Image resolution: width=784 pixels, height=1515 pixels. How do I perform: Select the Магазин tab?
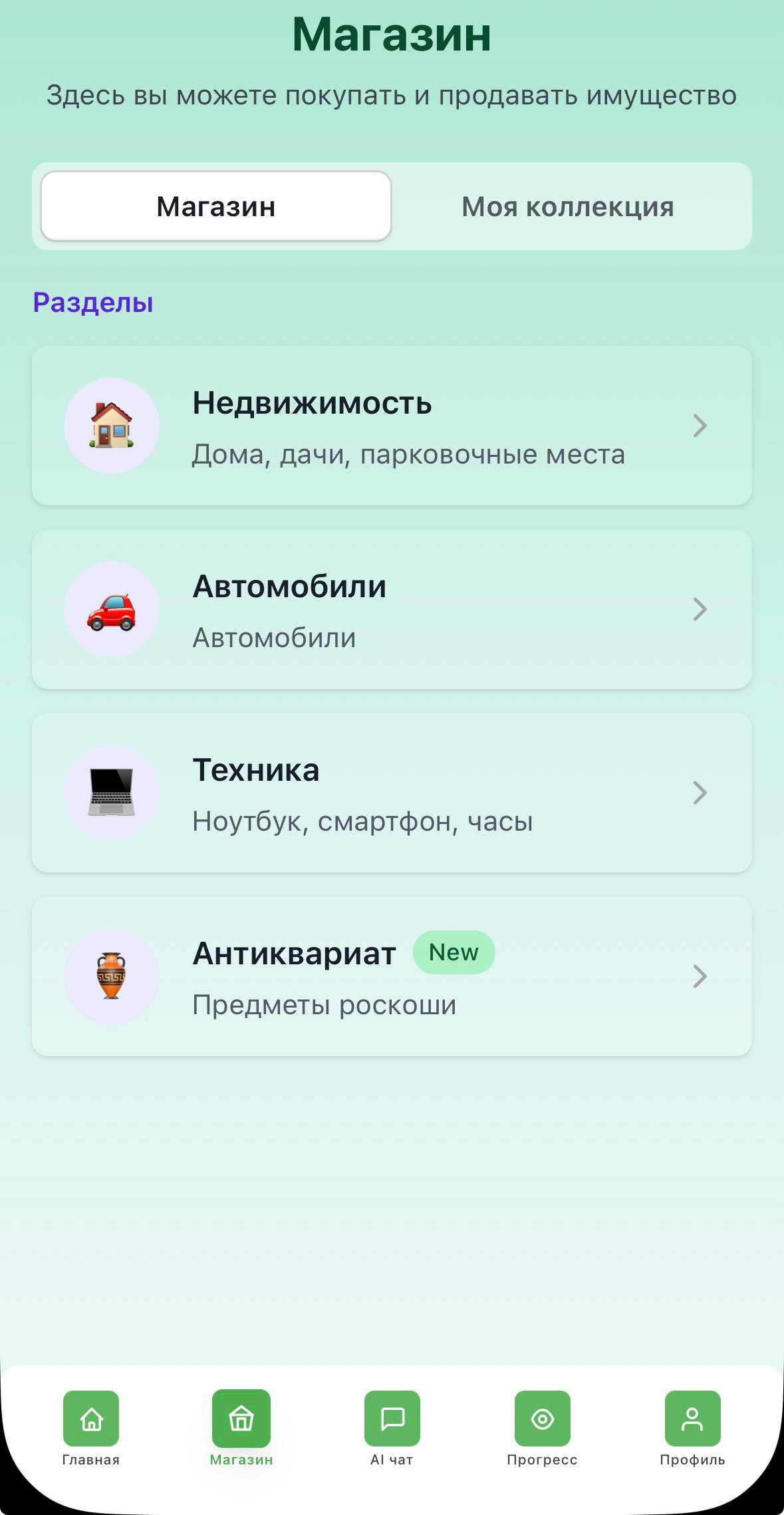click(x=215, y=206)
